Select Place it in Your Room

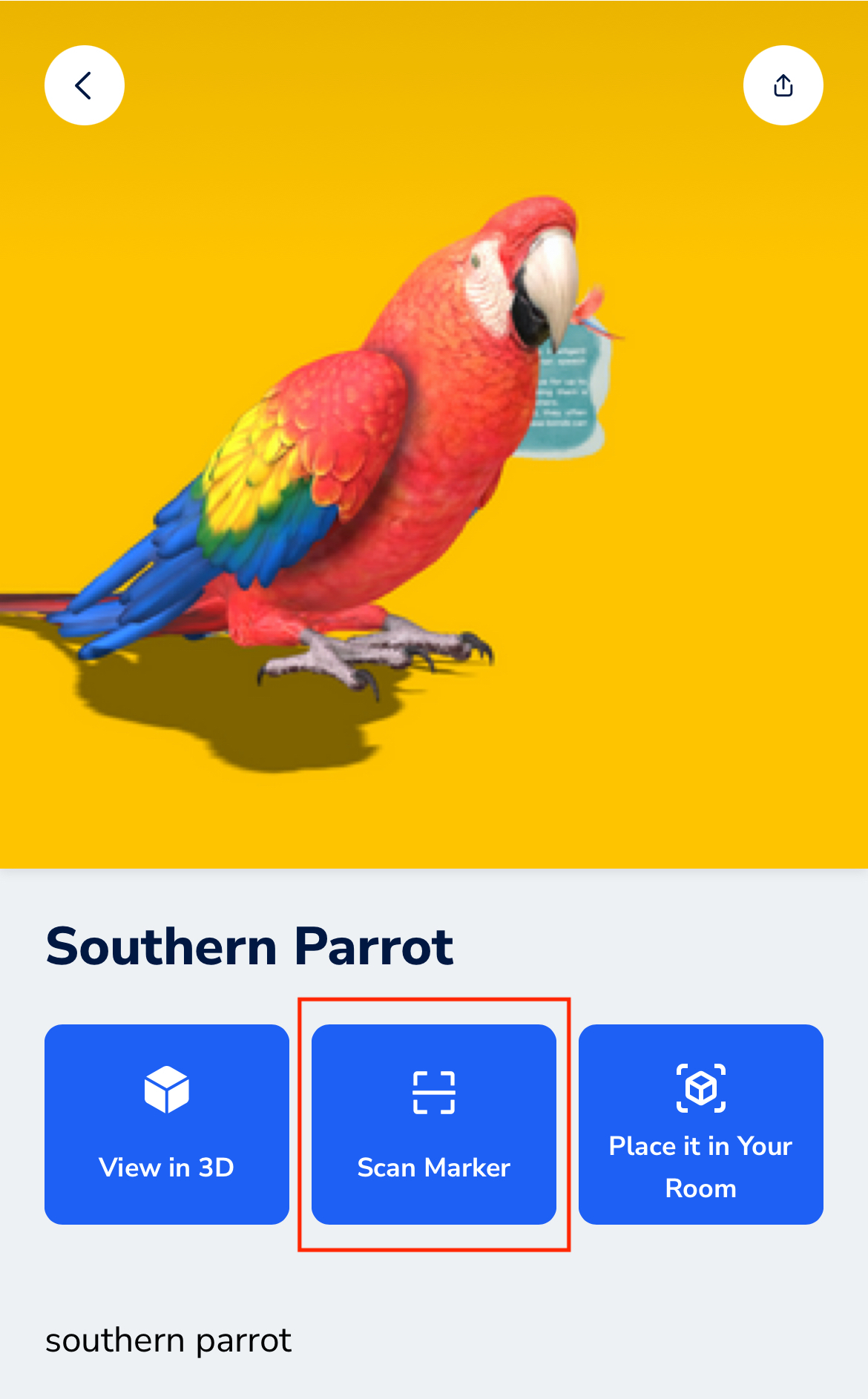pyautogui.click(x=701, y=1125)
